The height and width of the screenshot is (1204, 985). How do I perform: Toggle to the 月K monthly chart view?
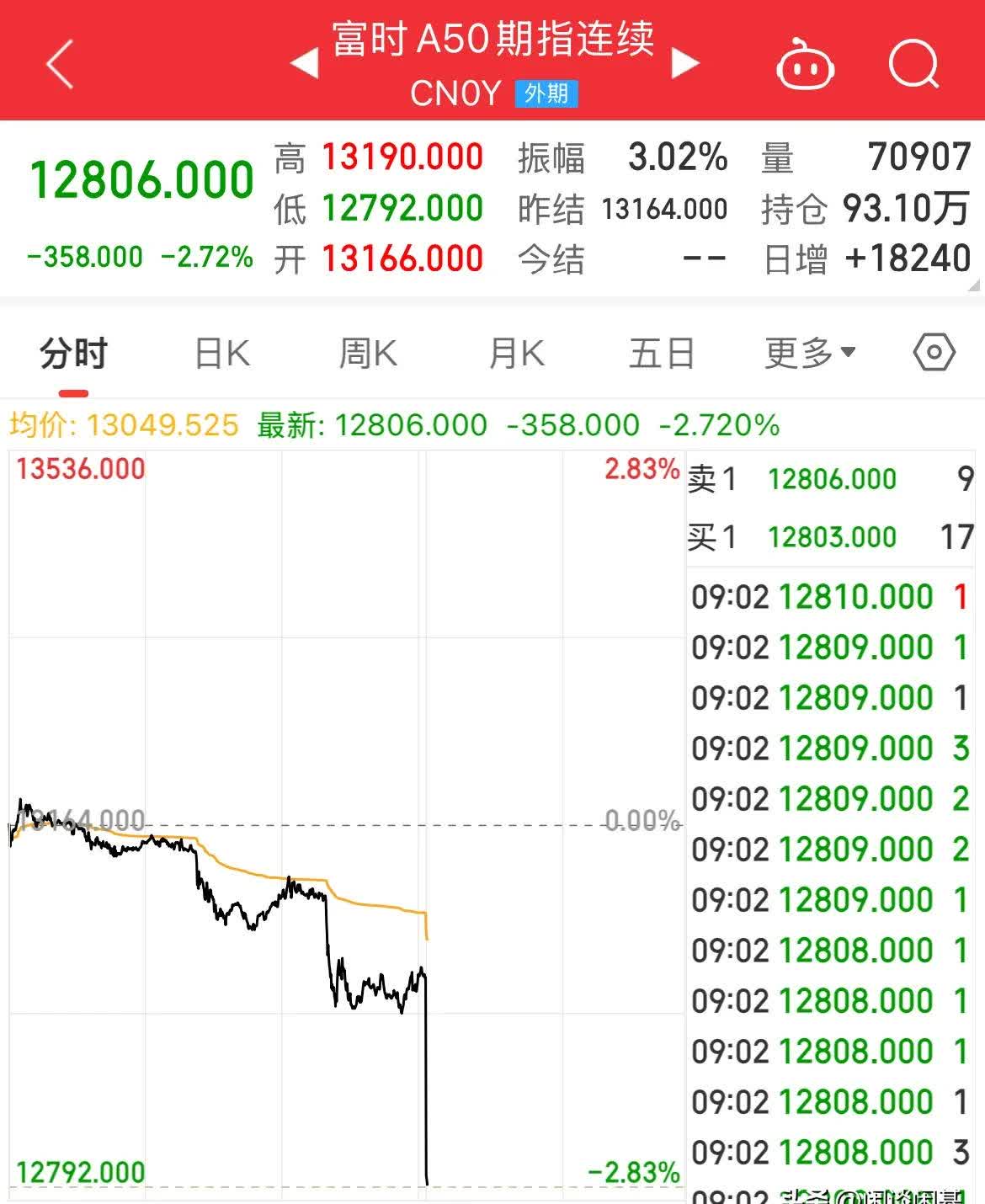[x=515, y=353]
